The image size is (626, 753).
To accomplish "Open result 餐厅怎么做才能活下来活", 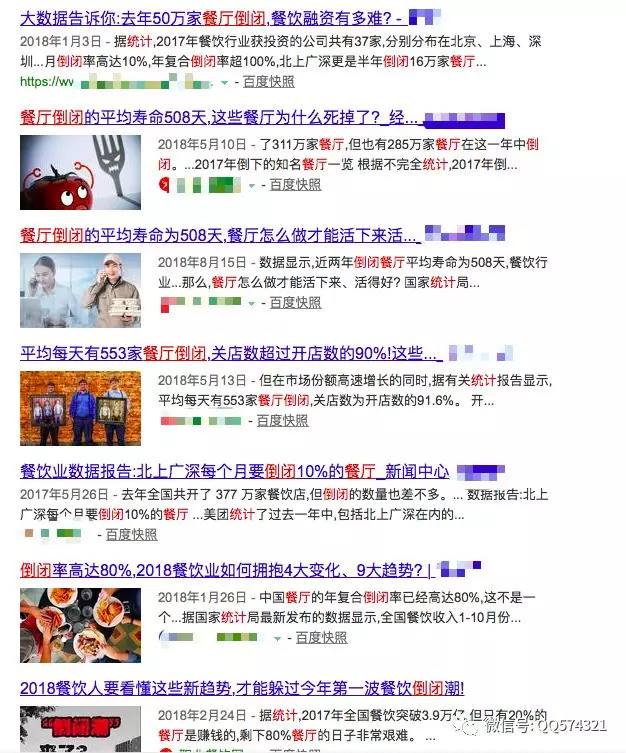I will tap(217, 236).
